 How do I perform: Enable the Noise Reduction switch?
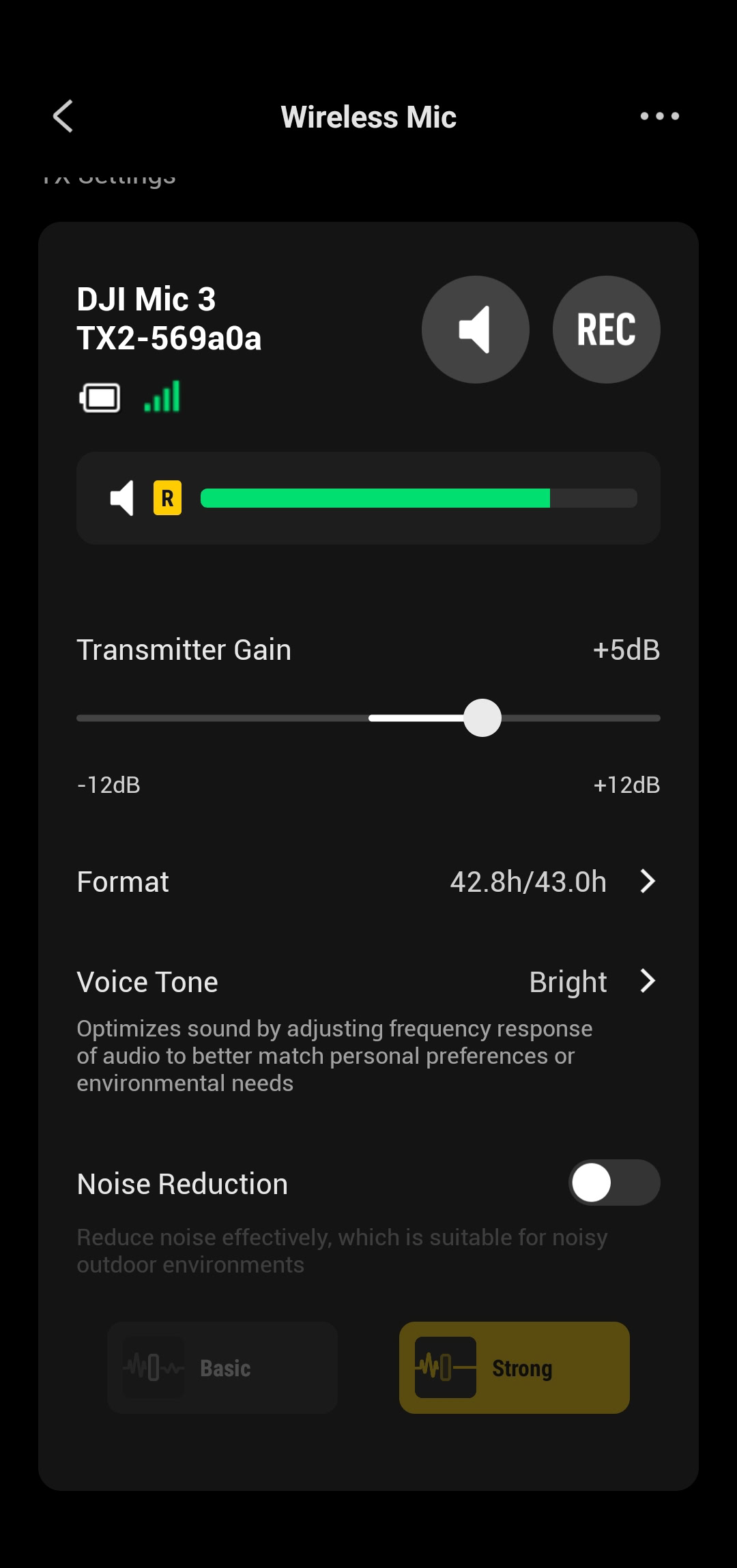click(614, 1182)
